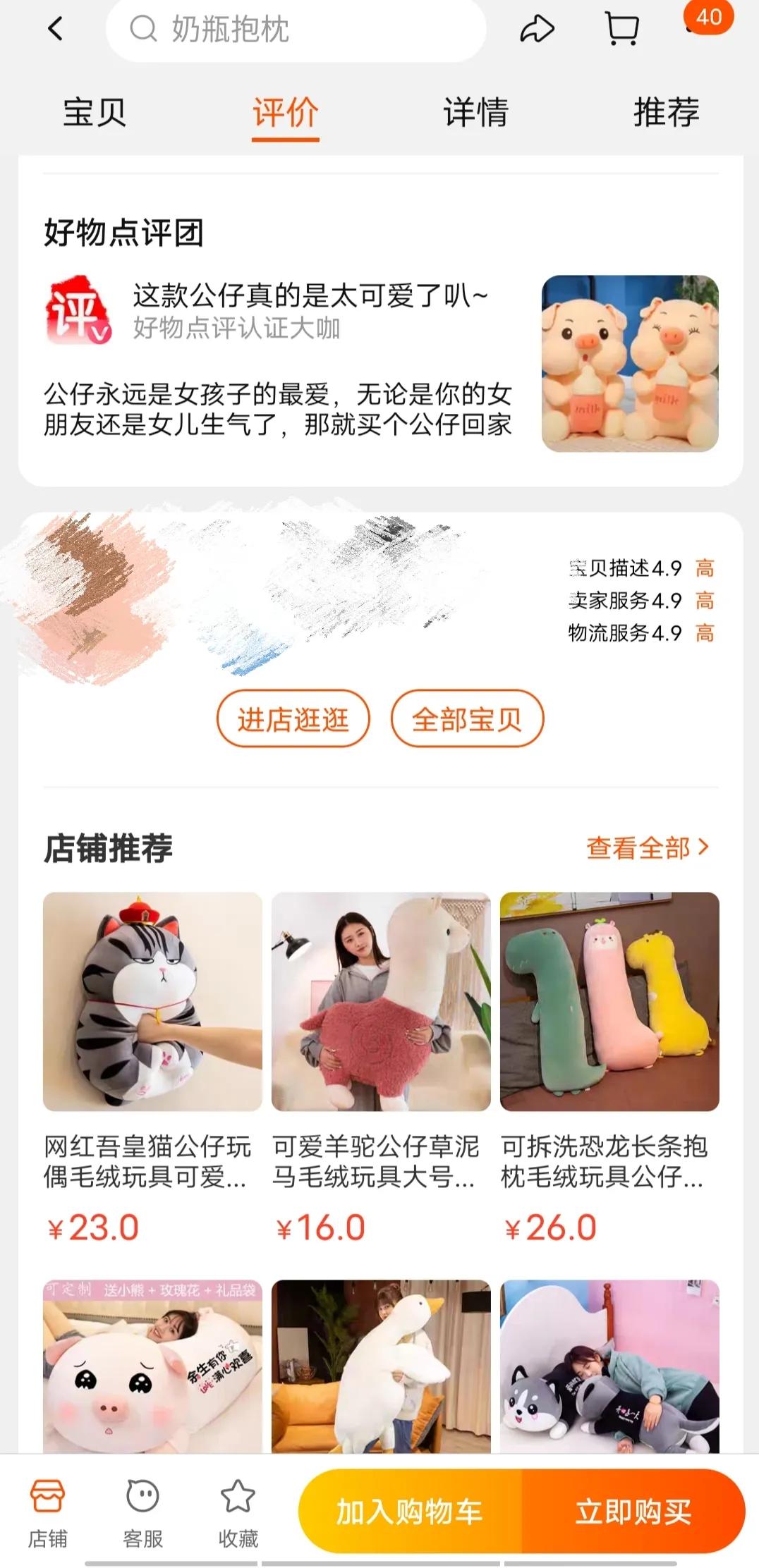Open the white goose plush product
Image resolution: width=759 pixels, height=1568 pixels.
381,1366
